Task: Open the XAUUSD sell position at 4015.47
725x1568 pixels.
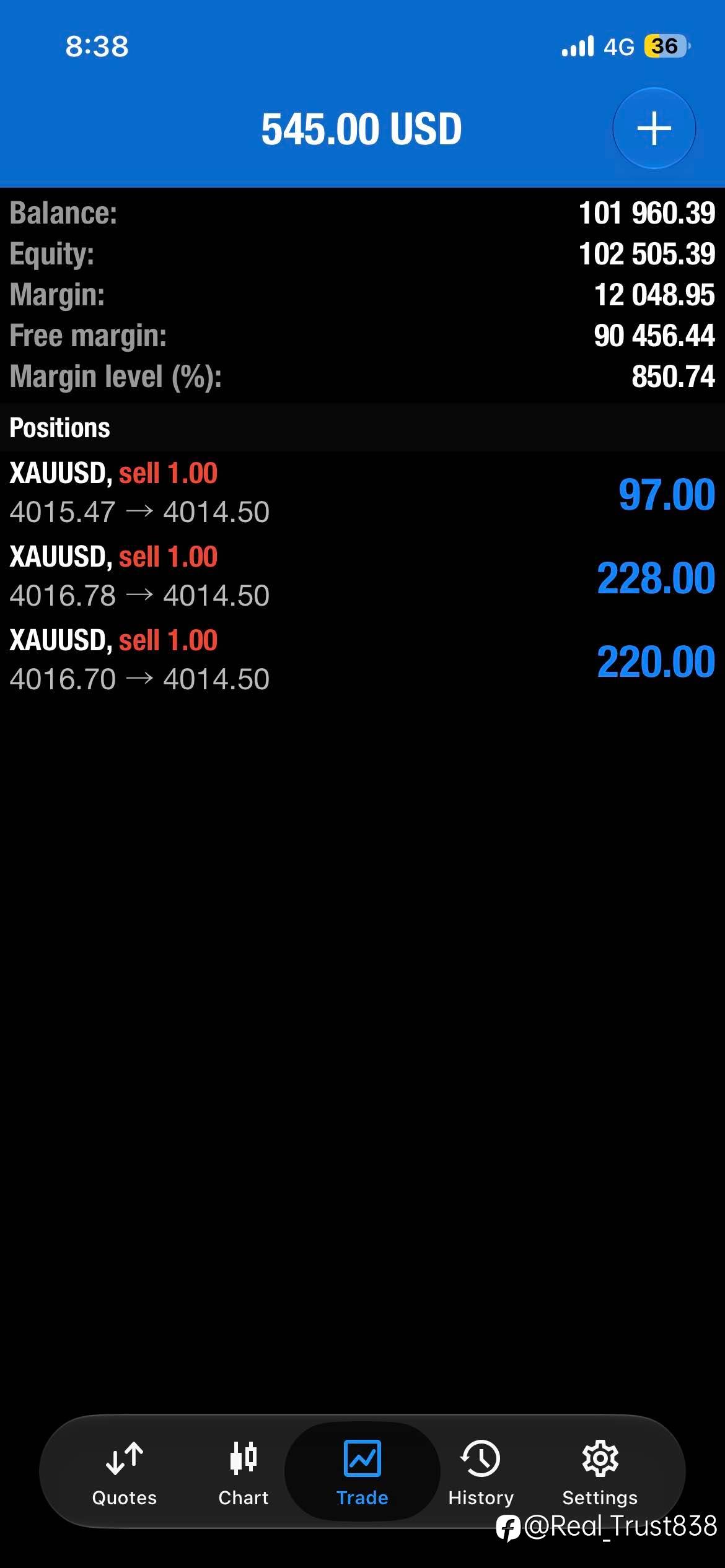Action: coord(362,493)
